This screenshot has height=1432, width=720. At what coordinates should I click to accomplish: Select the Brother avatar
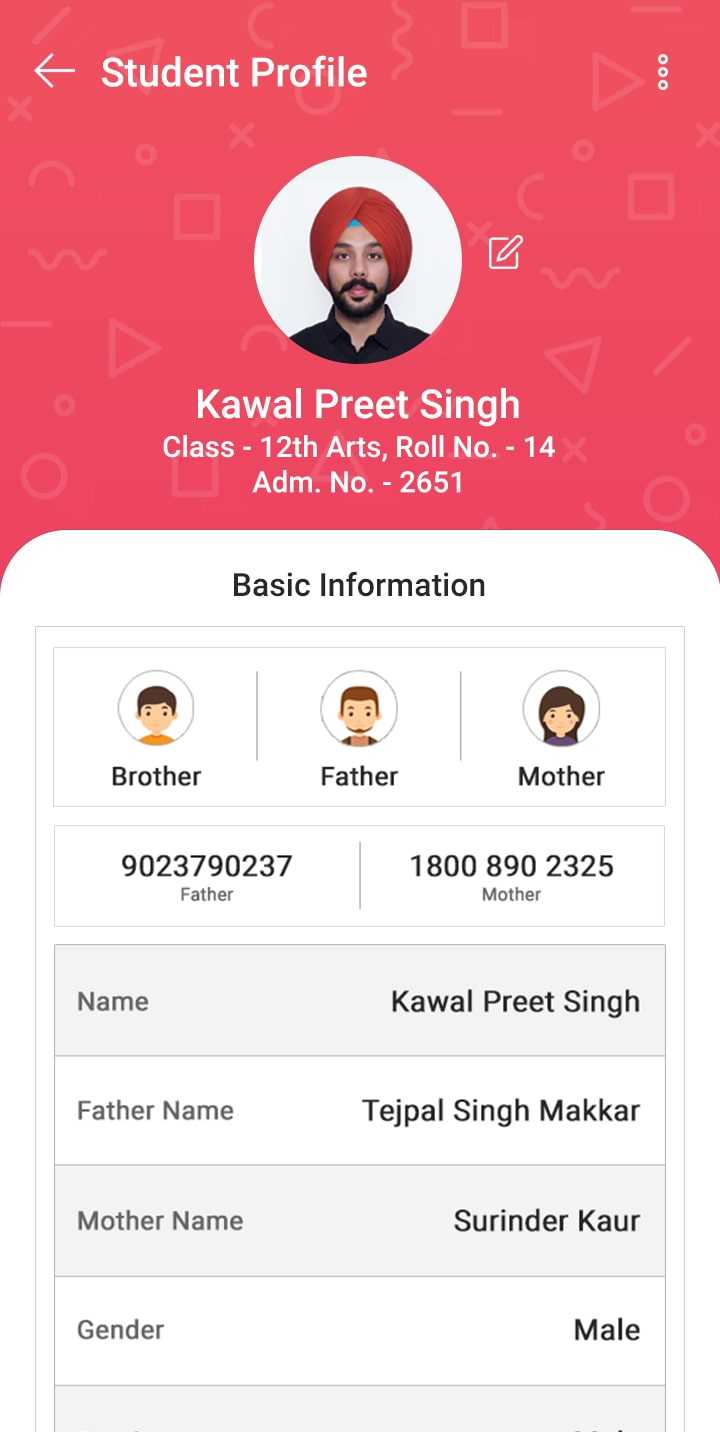(156, 709)
